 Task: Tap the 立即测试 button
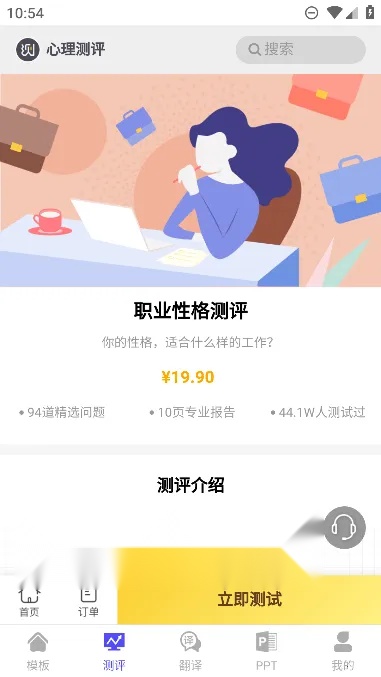click(x=249, y=599)
